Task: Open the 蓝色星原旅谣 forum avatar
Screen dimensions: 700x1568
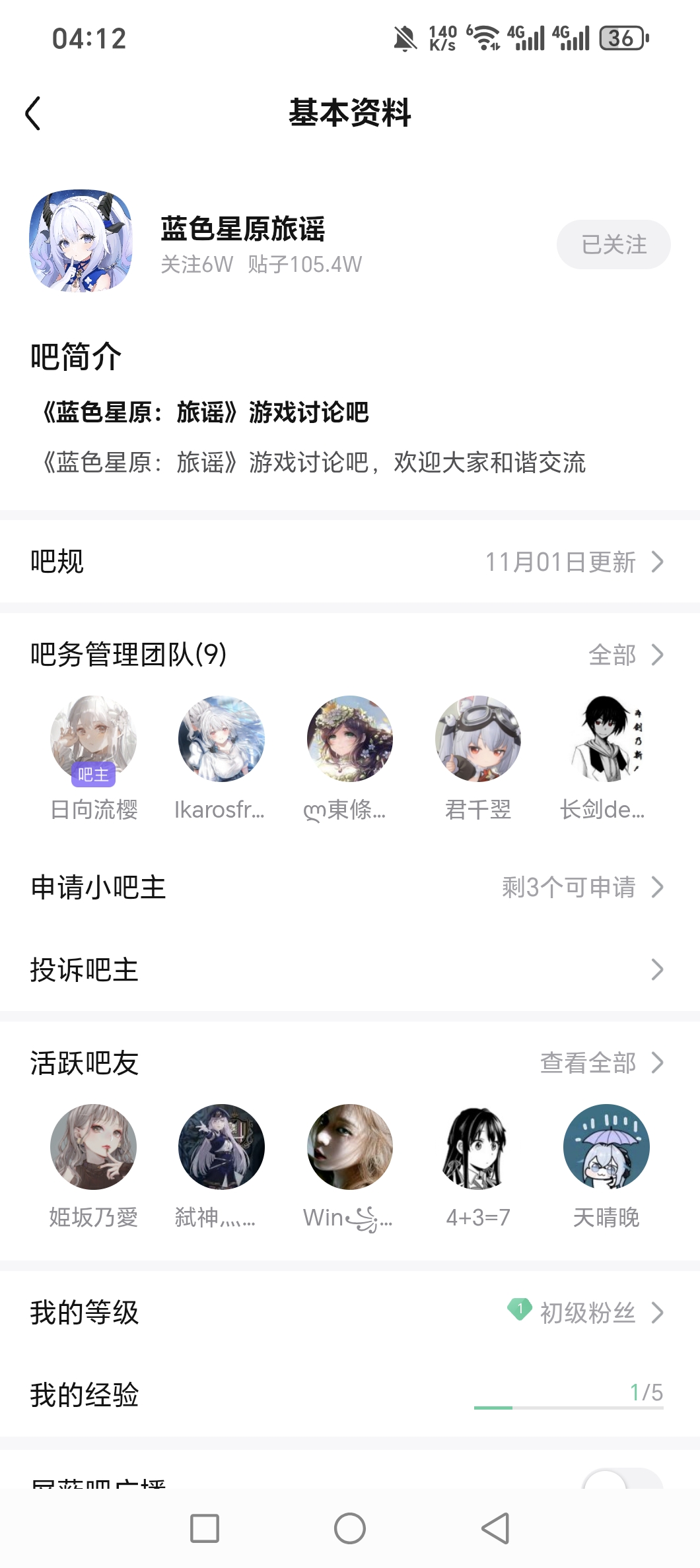Action: [x=81, y=242]
